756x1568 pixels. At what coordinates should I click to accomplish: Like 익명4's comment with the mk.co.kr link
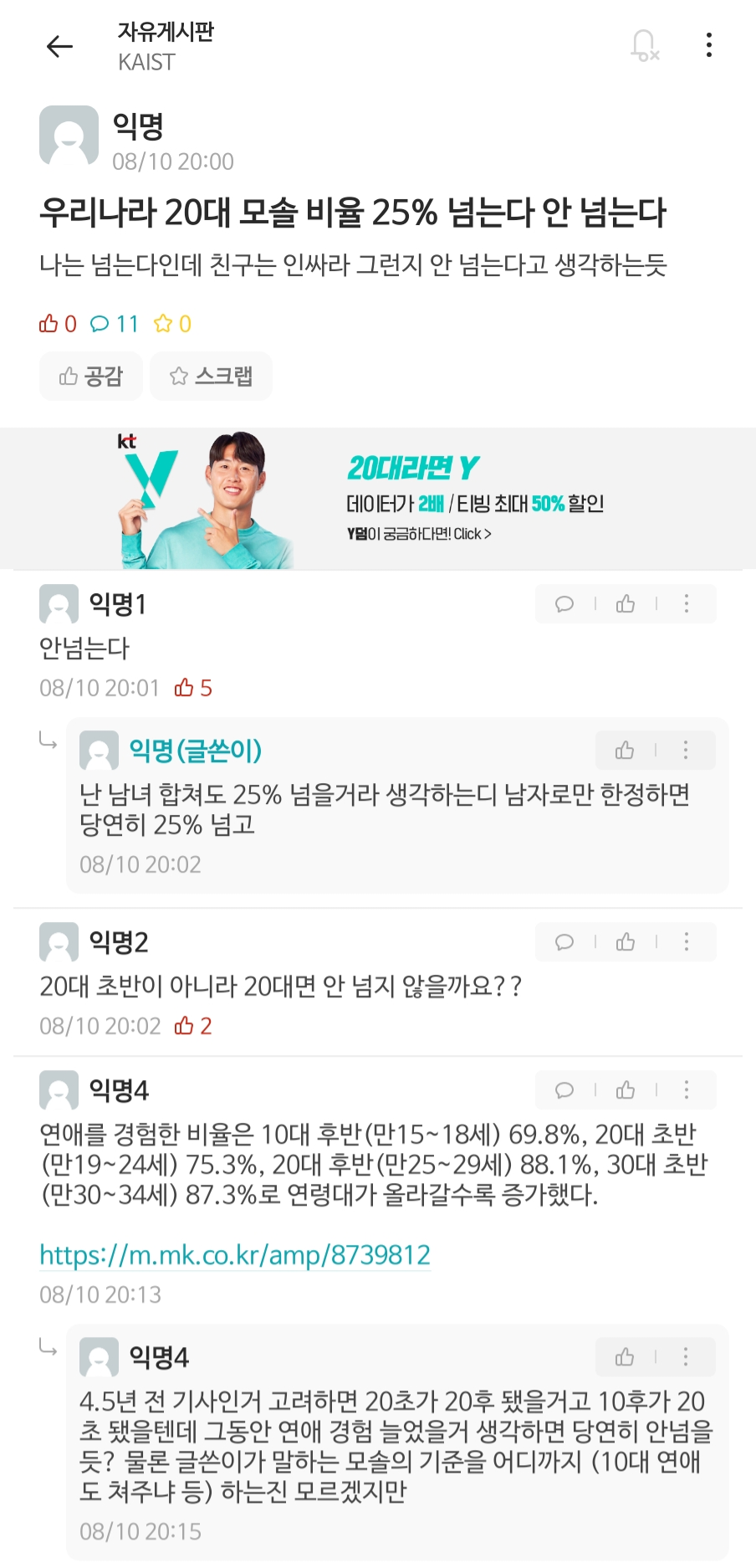626,1090
